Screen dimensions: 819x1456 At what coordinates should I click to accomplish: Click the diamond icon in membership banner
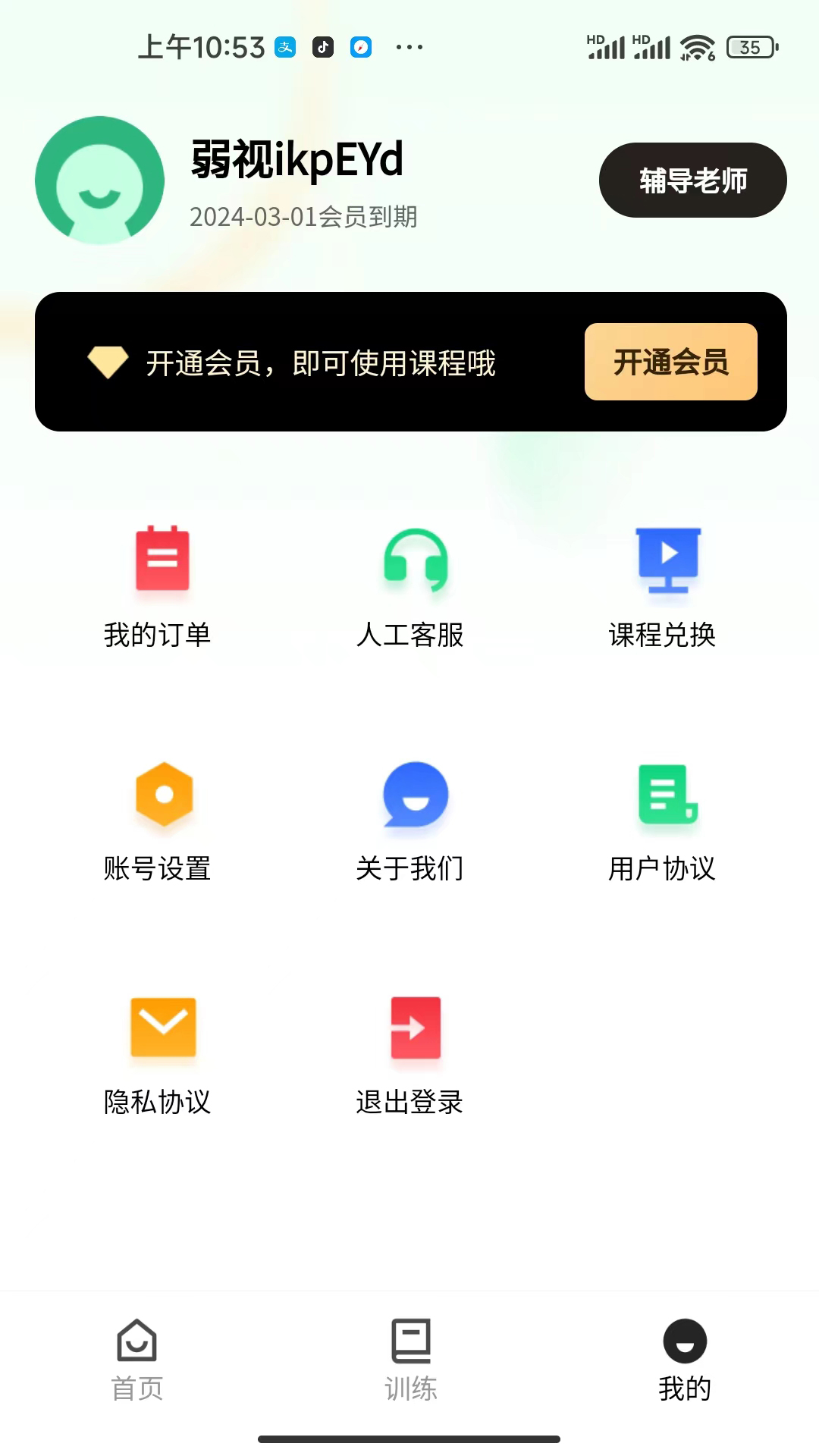pos(107,362)
